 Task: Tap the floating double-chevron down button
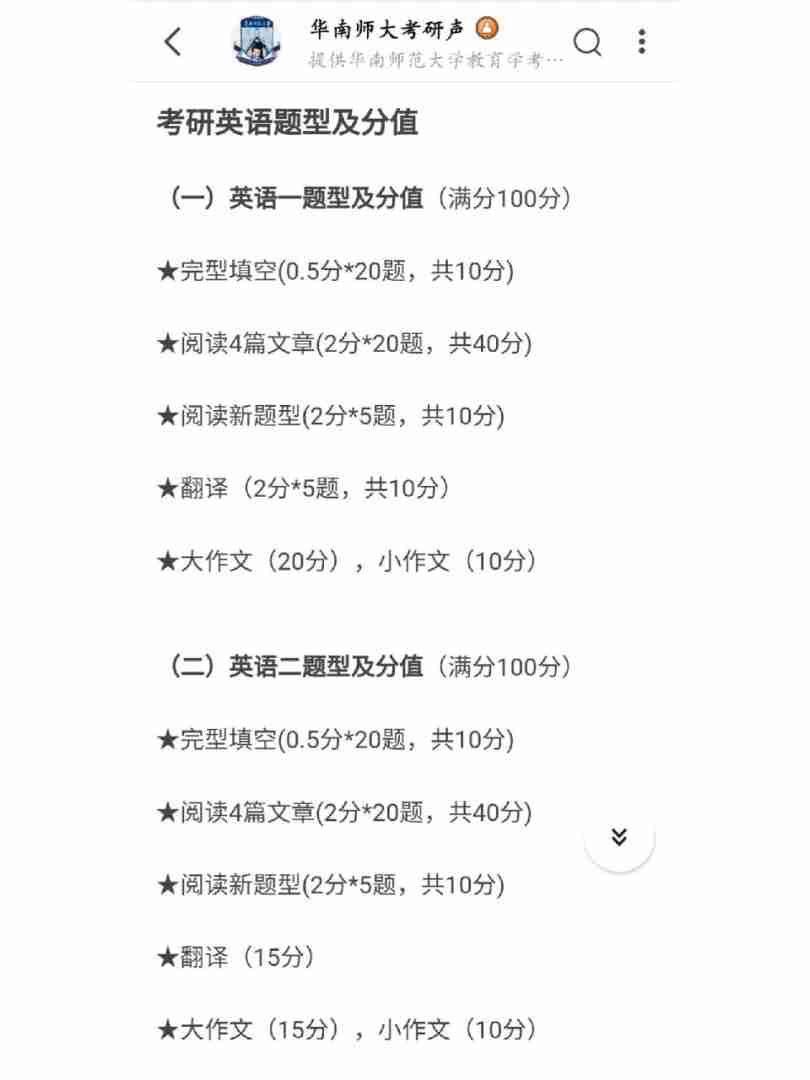pyautogui.click(x=619, y=837)
